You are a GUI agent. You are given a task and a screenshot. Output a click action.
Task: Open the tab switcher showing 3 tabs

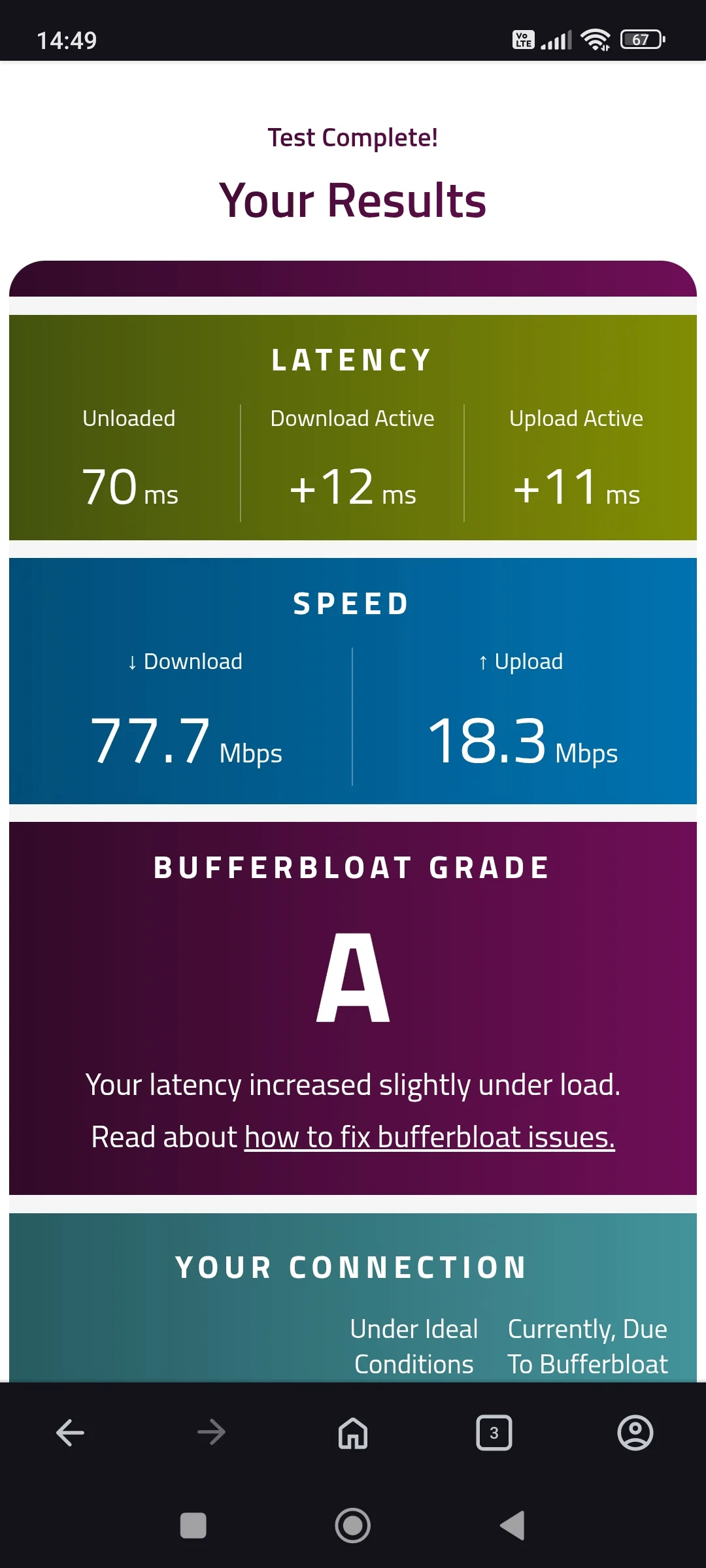click(494, 1433)
